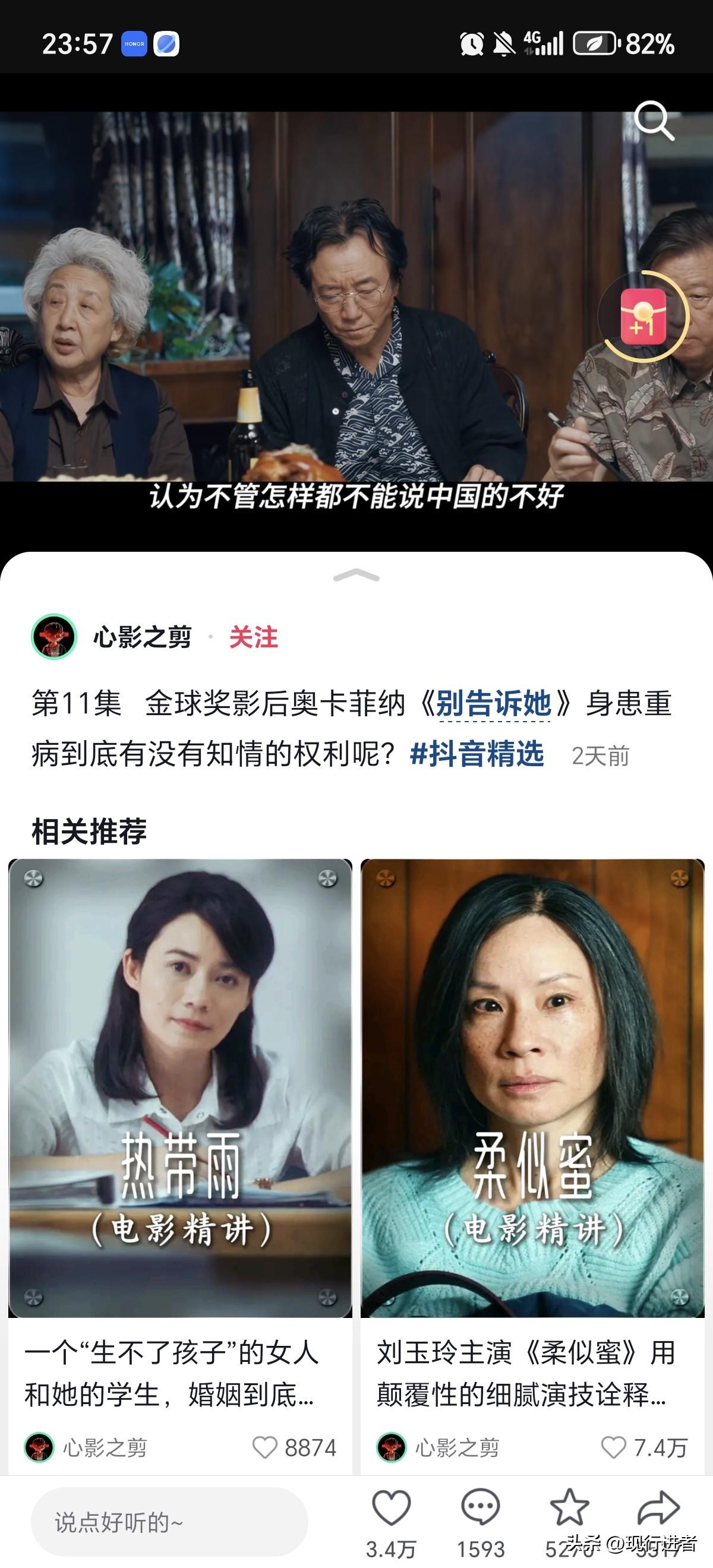Open 心影之剪 profile via its avatar icon

pos(53,637)
